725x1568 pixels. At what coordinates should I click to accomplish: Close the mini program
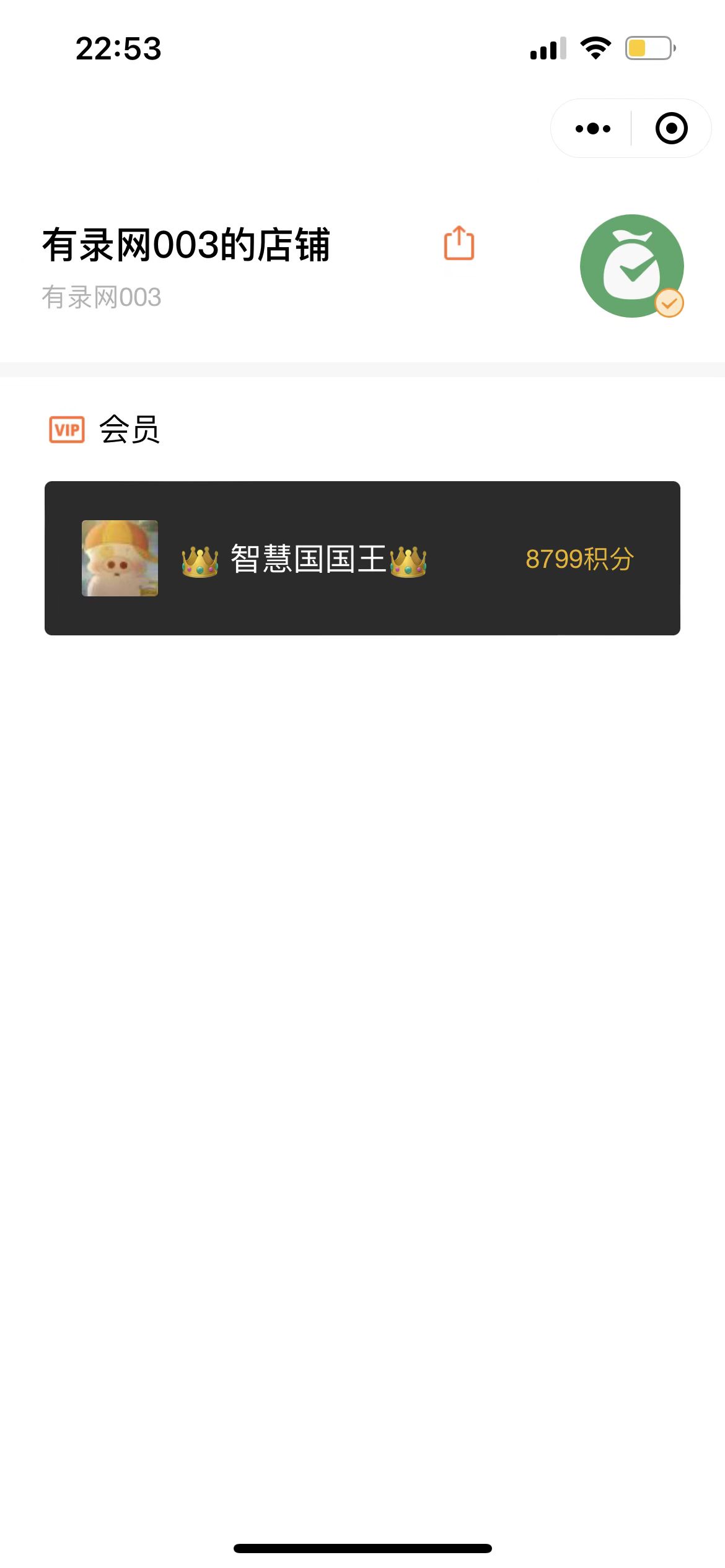(671, 129)
